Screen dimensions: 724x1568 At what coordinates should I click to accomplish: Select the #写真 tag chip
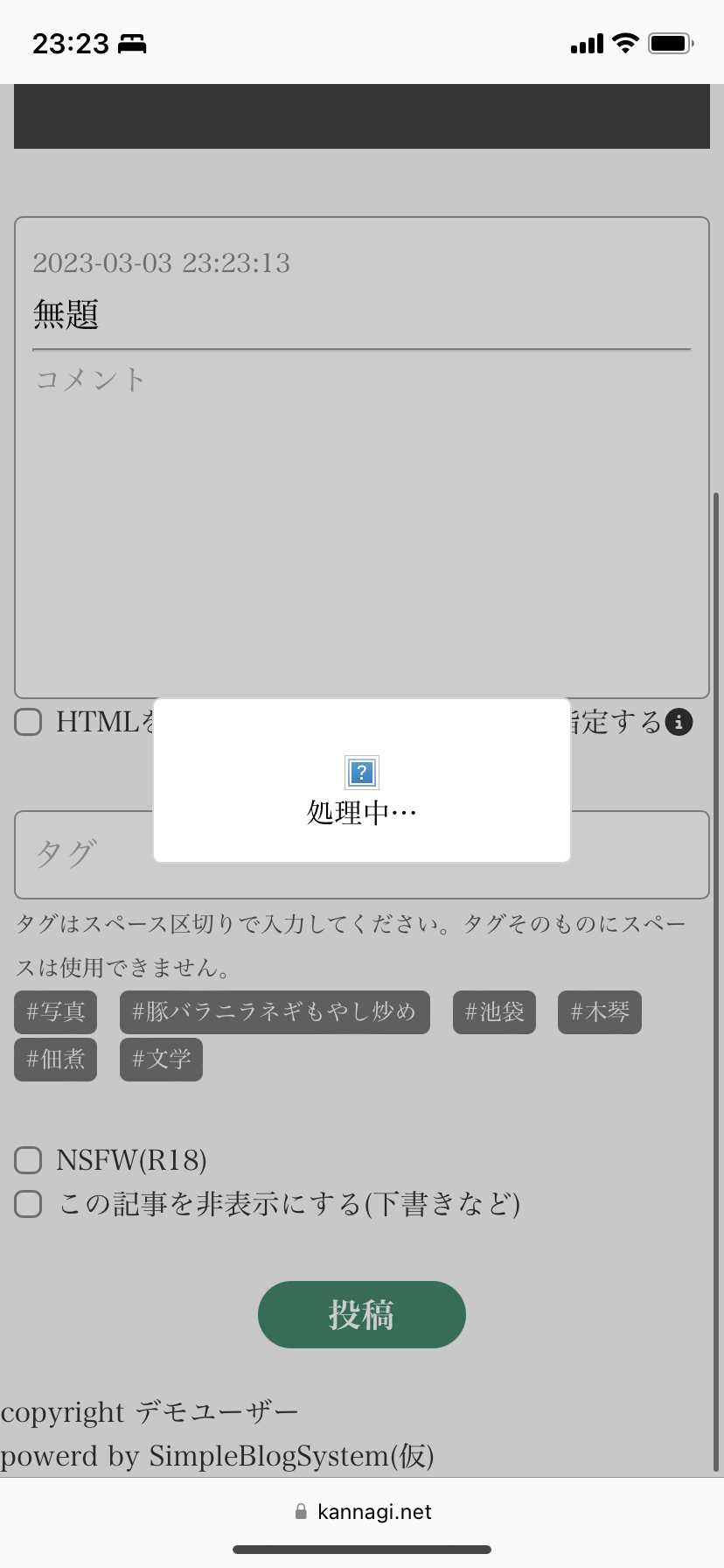(56, 1012)
